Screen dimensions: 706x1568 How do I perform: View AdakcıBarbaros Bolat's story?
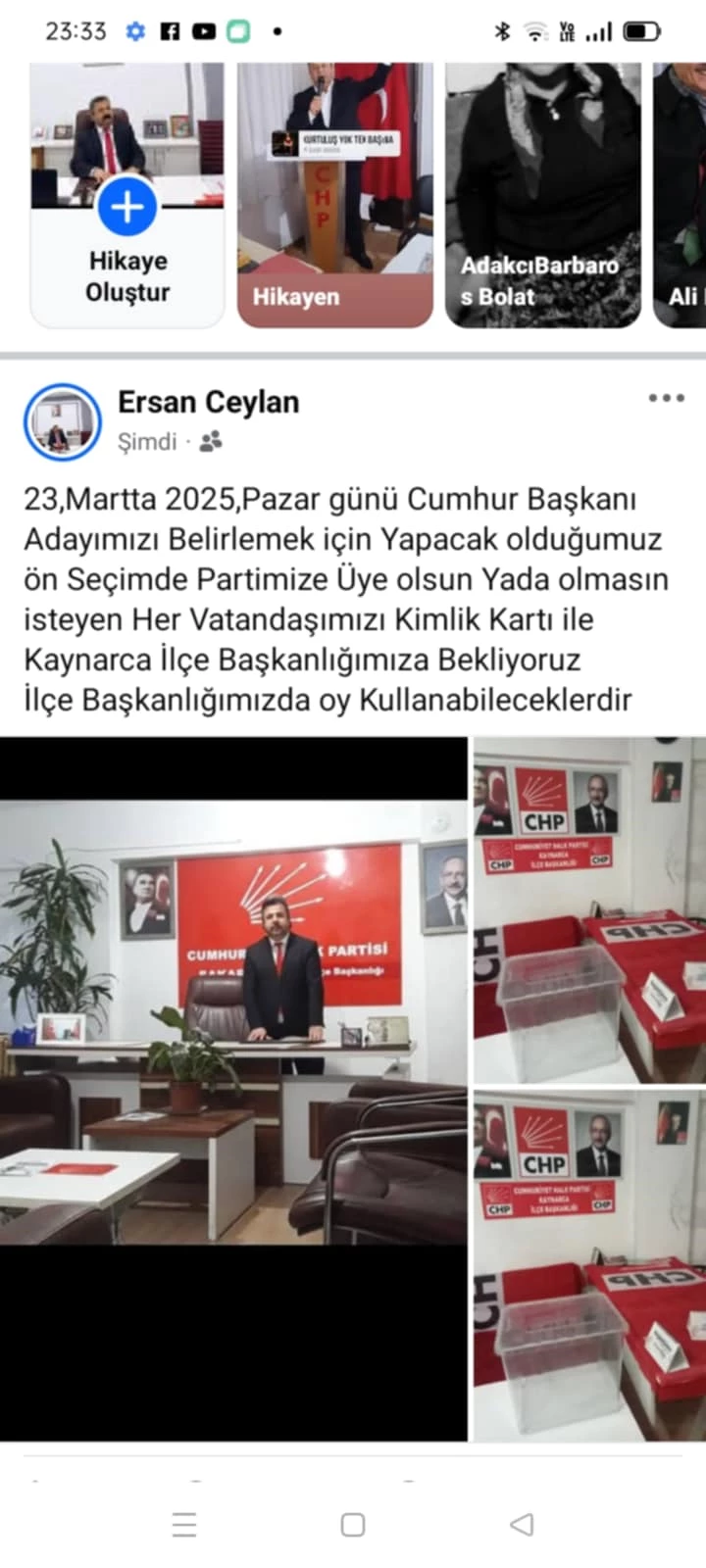coord(542,196)
